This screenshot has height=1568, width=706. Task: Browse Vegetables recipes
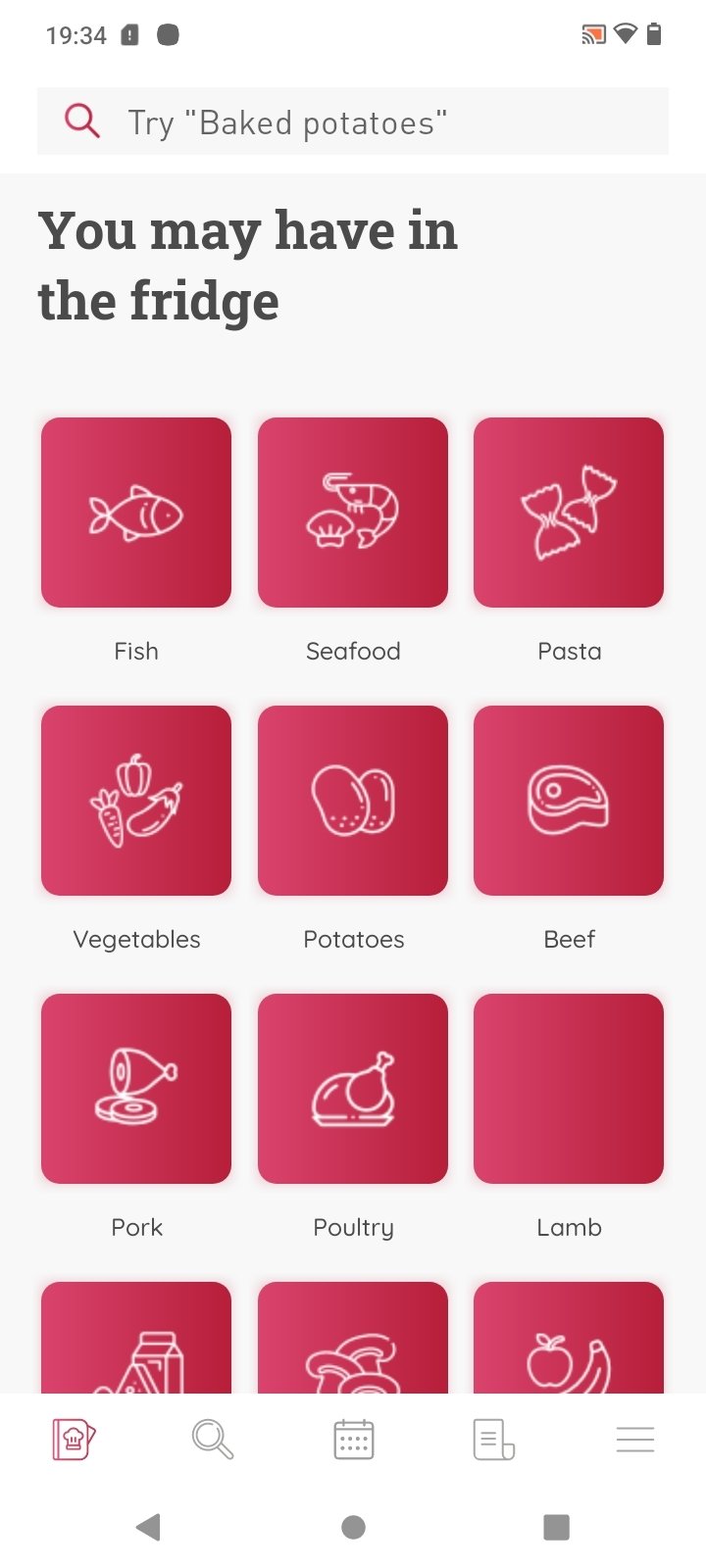tap(136, 801)
